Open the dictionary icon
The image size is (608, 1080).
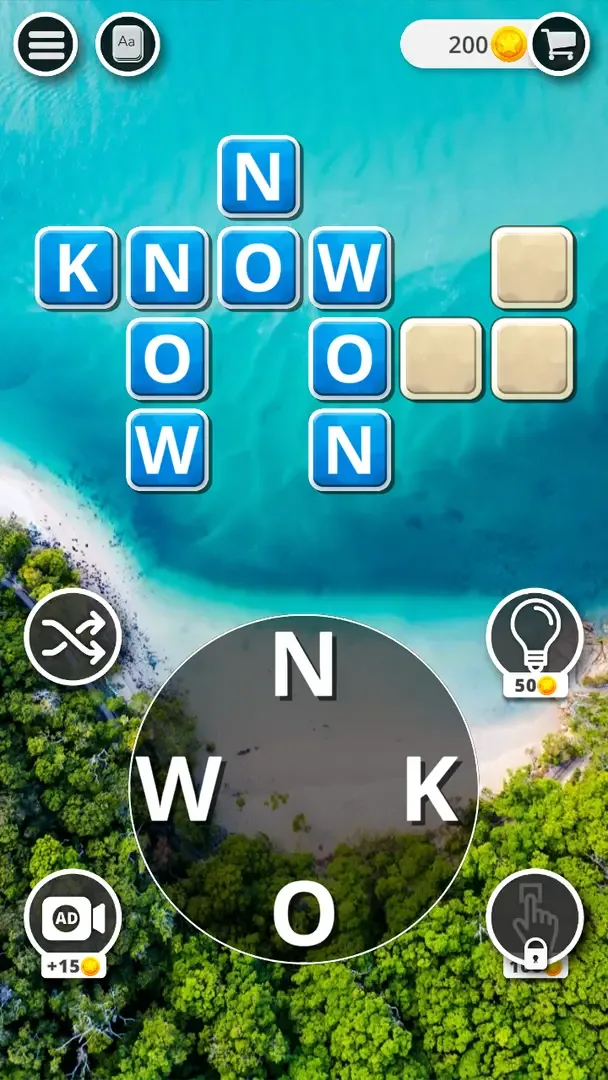tap(127, 44)
